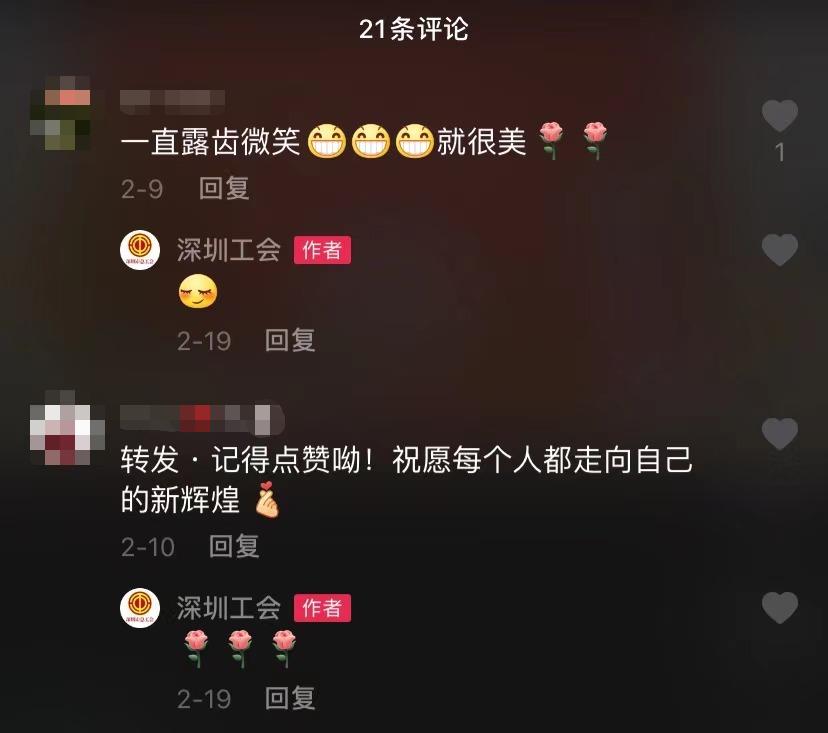Open 深圳工会 profile from smiley reply avatar
The height and width of the screenshot is (733, 828).
[141, 250]
